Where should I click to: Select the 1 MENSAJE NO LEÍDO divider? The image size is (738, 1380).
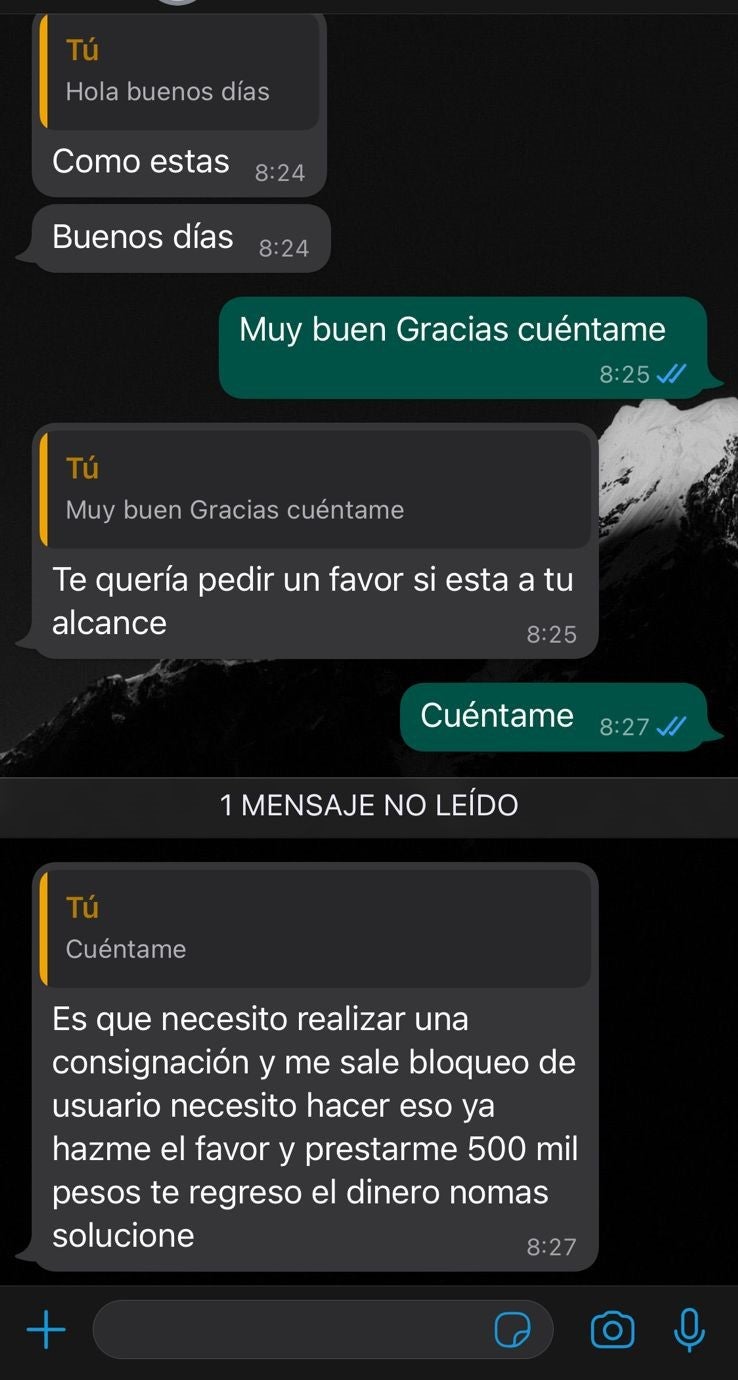coord(369,805)
